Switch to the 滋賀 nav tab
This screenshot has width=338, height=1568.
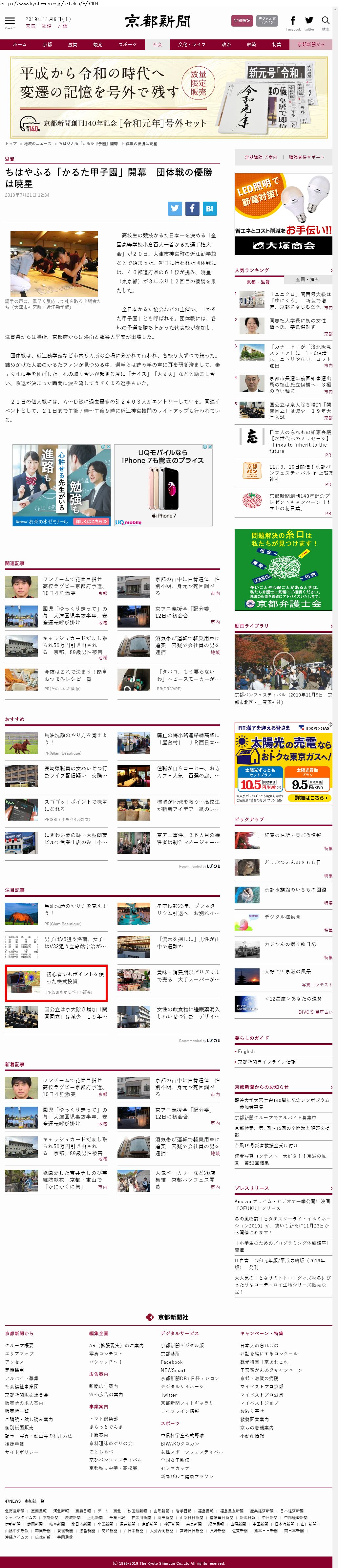(72, 44)
